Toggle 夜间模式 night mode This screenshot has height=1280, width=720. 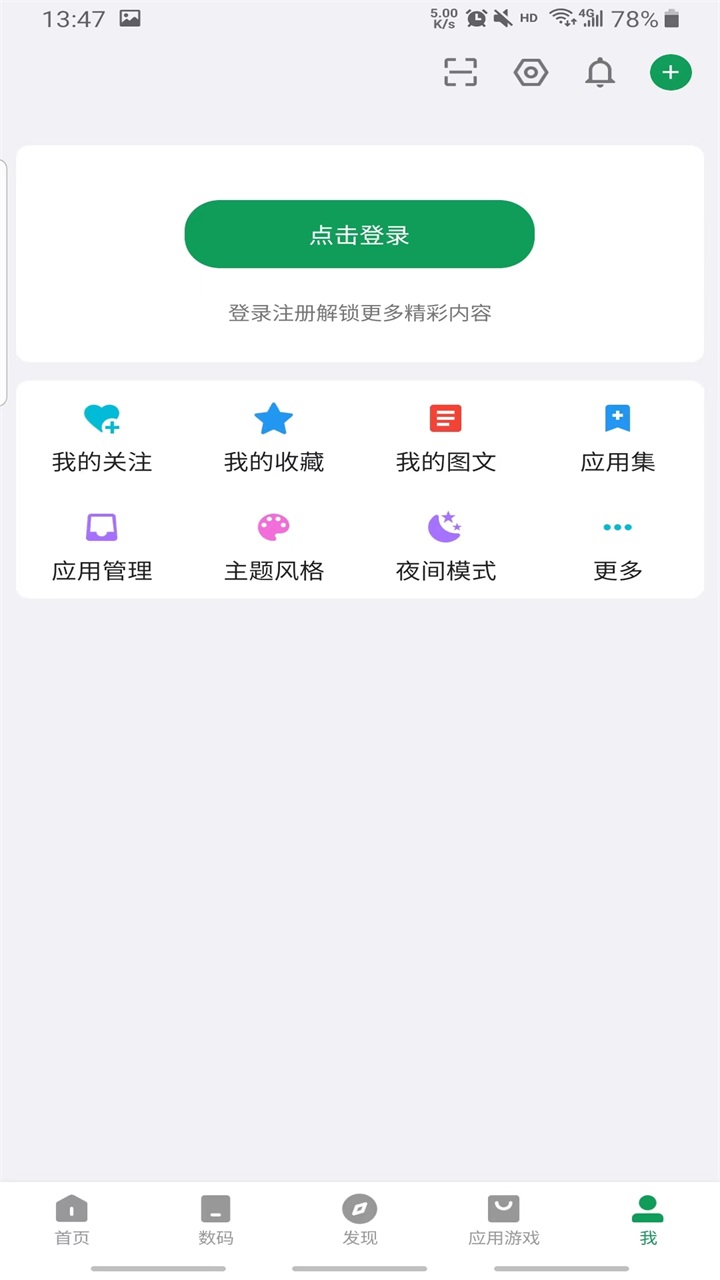(446, 546)
